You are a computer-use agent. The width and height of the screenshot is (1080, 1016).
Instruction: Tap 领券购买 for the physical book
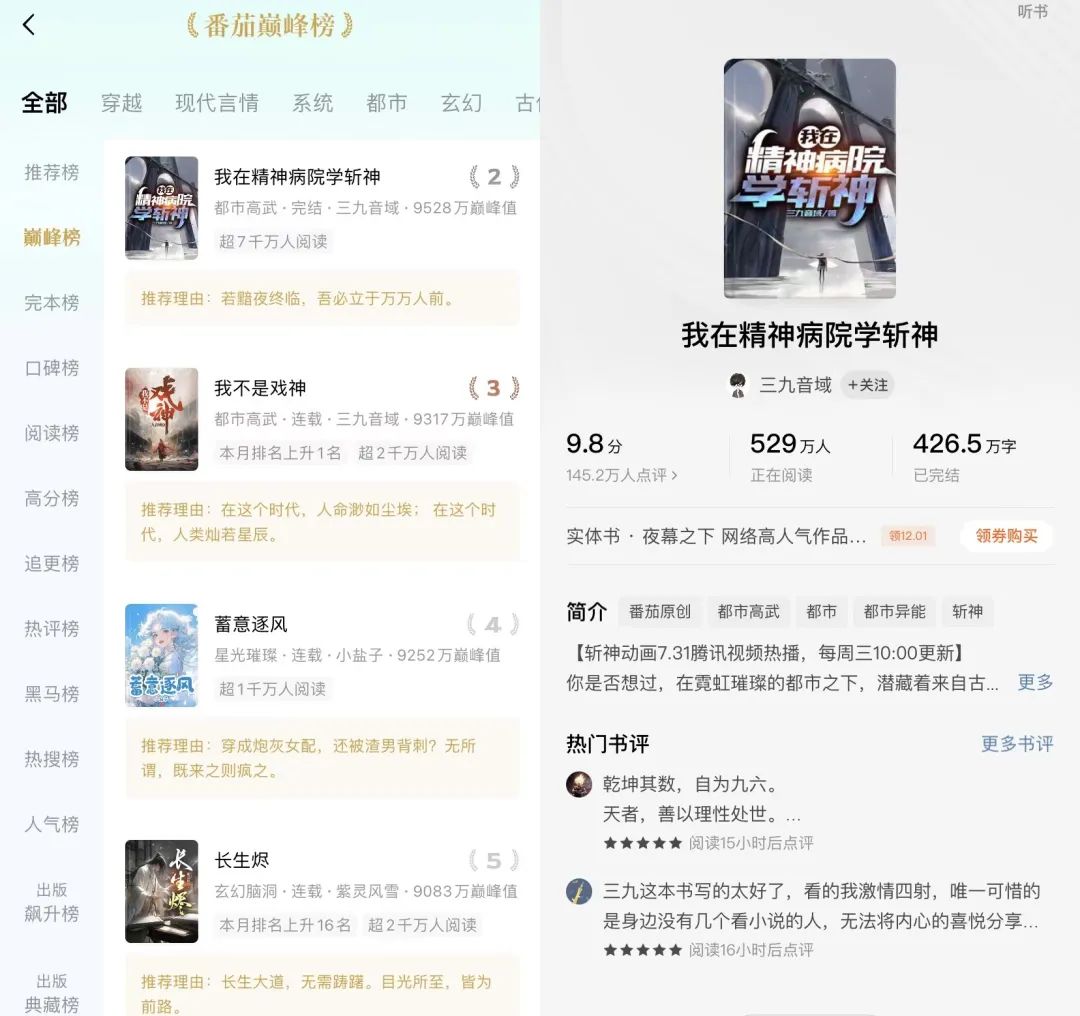pos(1006,536)
